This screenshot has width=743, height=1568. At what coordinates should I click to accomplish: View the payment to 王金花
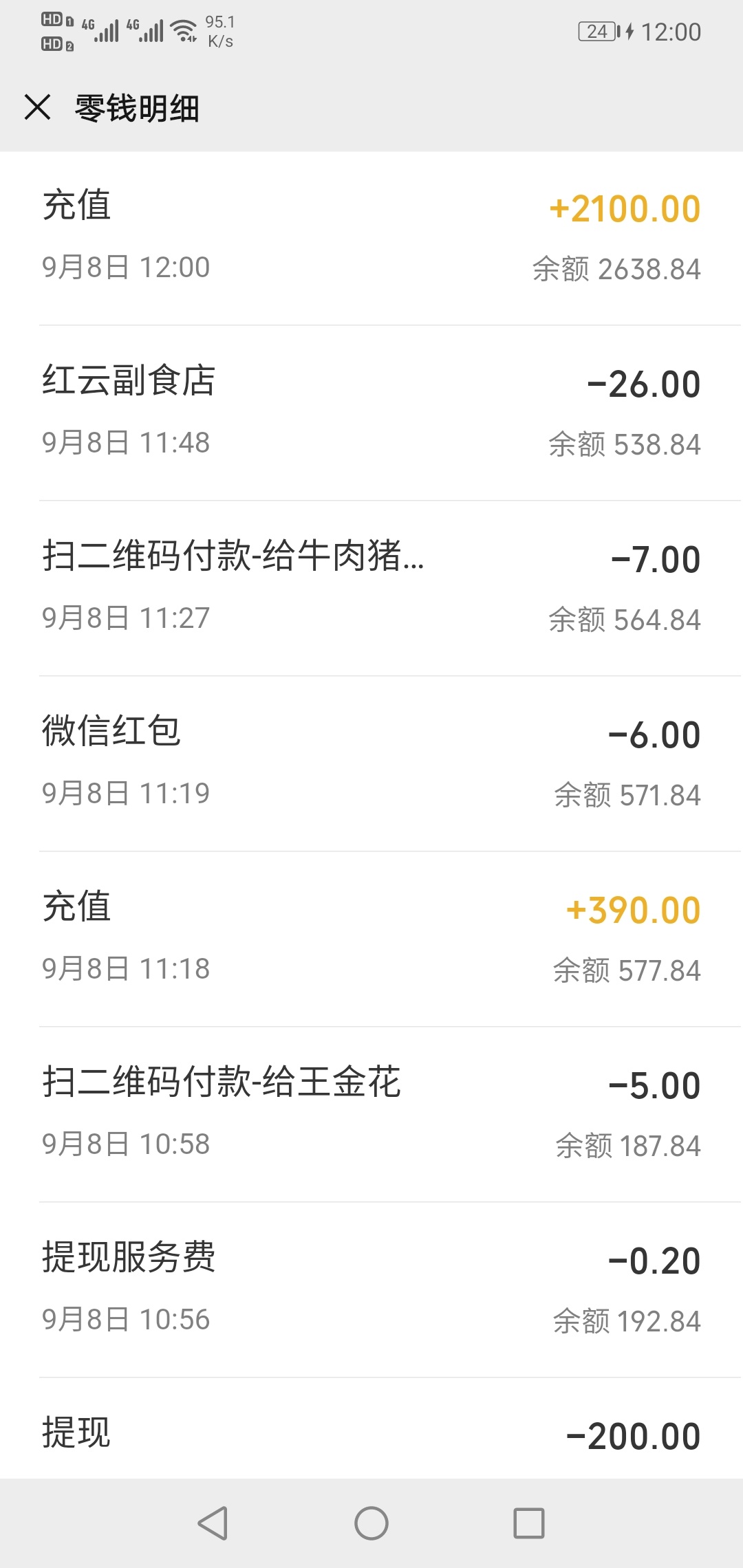click(x=371, y=1114)
